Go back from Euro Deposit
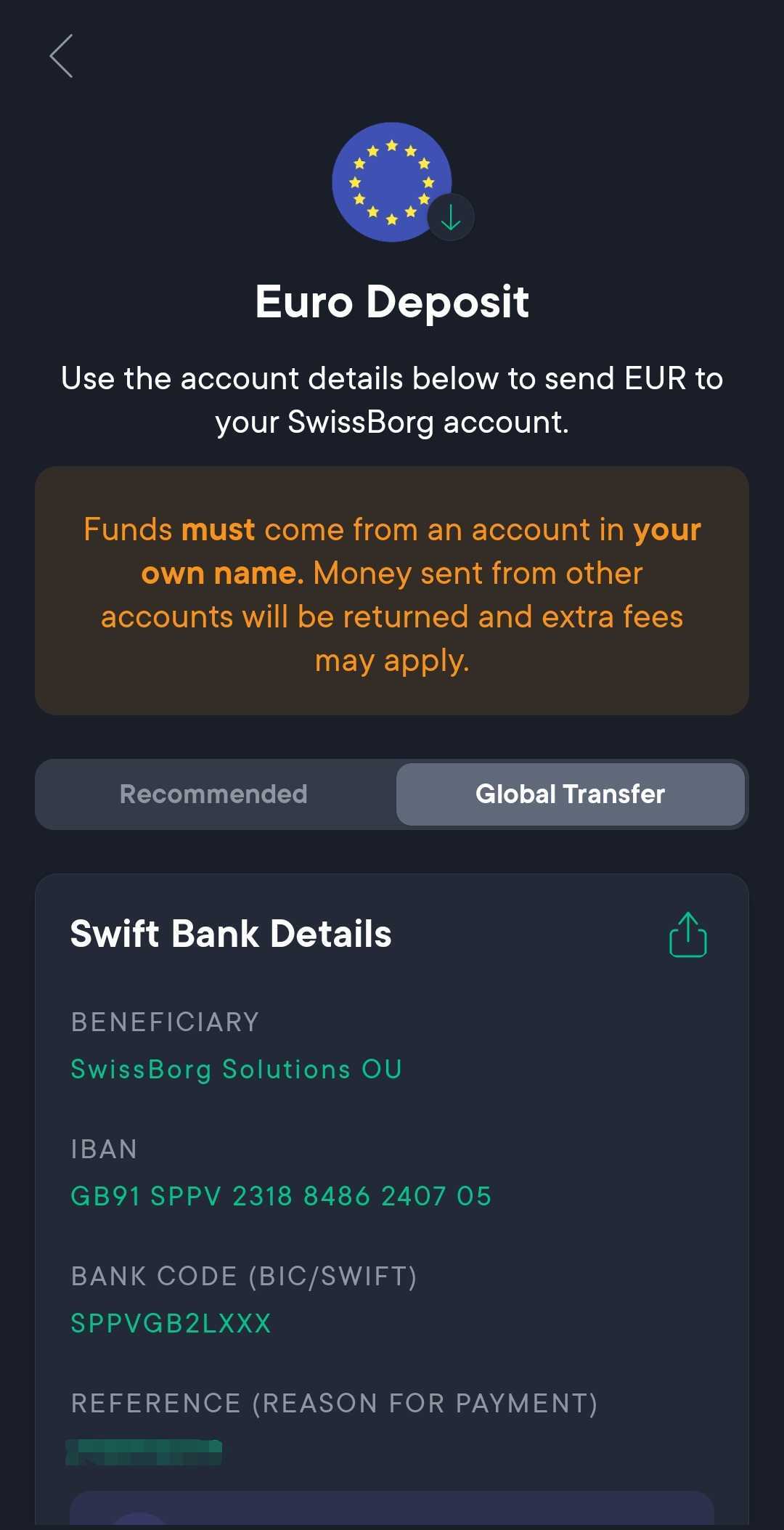784x1530 pixels. coord(62,56)
